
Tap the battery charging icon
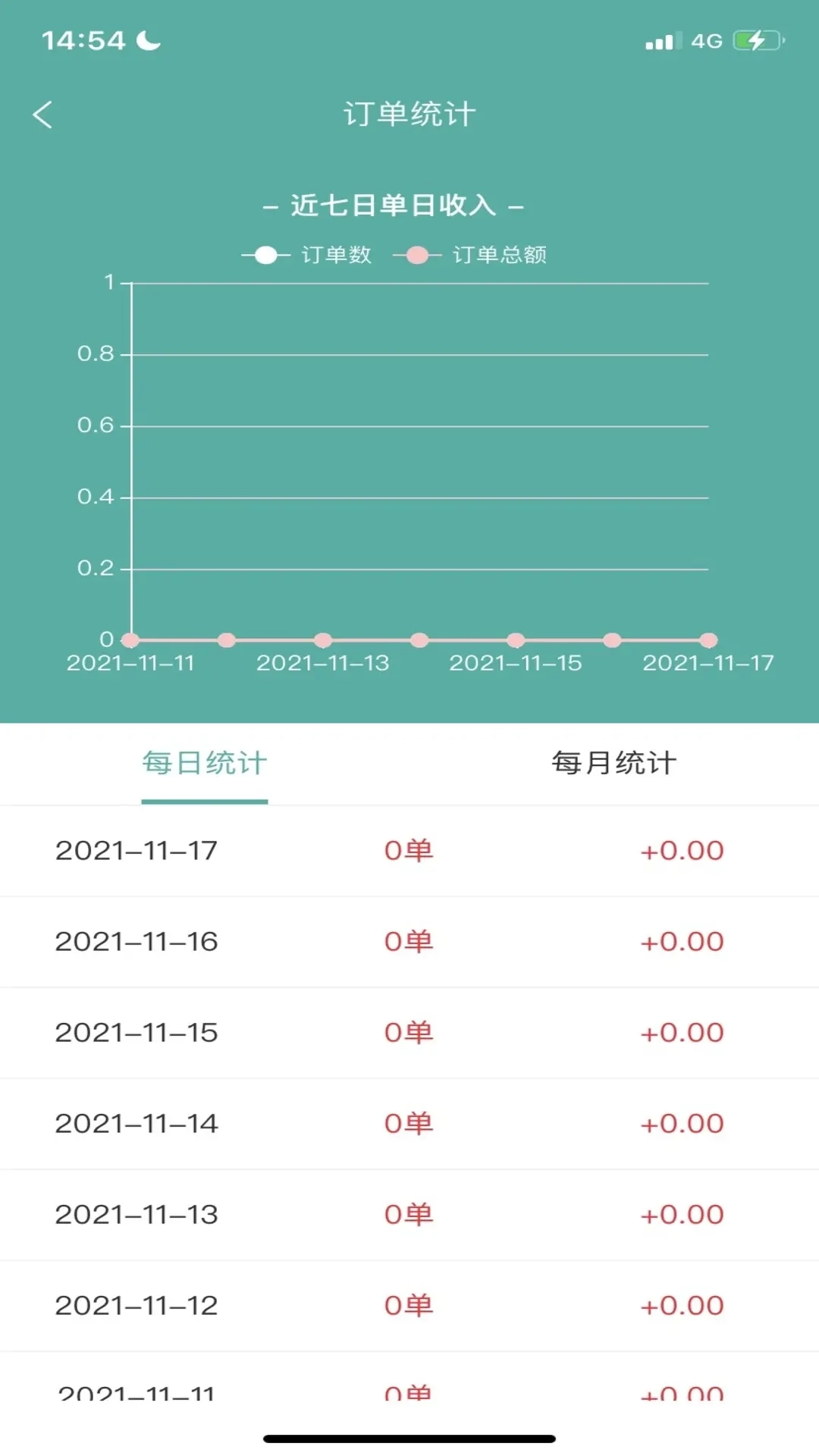[x=758, y=39]
